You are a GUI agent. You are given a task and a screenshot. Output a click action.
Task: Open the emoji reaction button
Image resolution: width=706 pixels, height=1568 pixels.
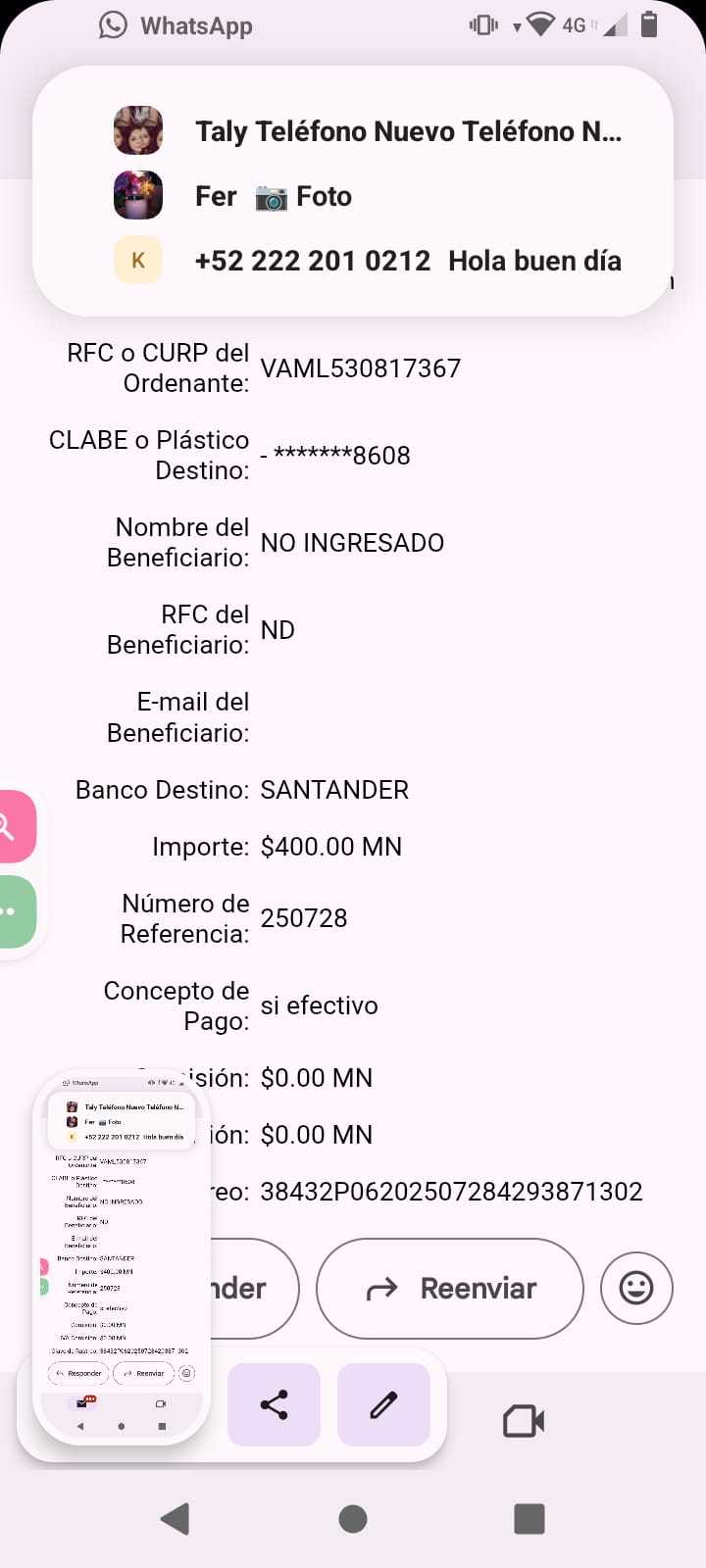point(636,1288)
